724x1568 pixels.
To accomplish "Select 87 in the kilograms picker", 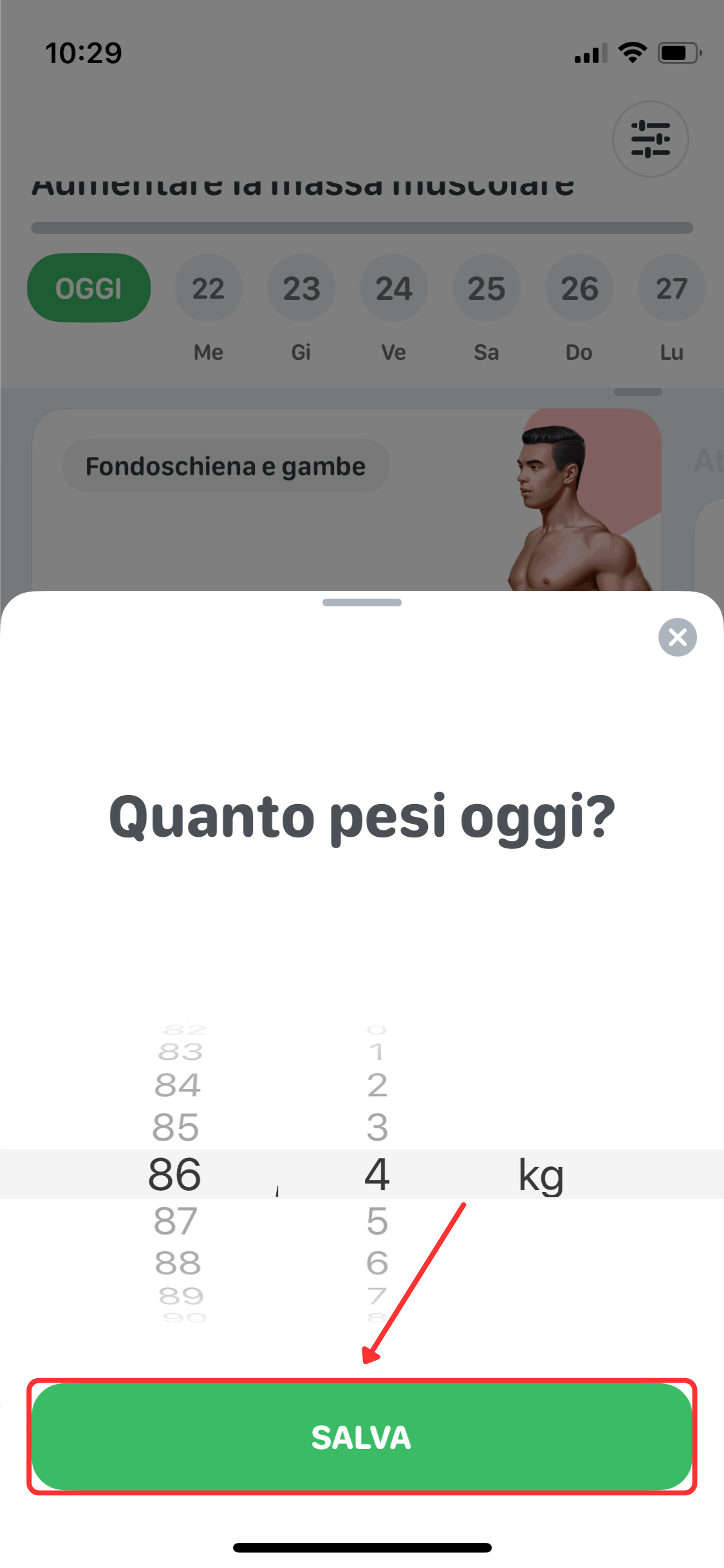I will coord(176,1220).
